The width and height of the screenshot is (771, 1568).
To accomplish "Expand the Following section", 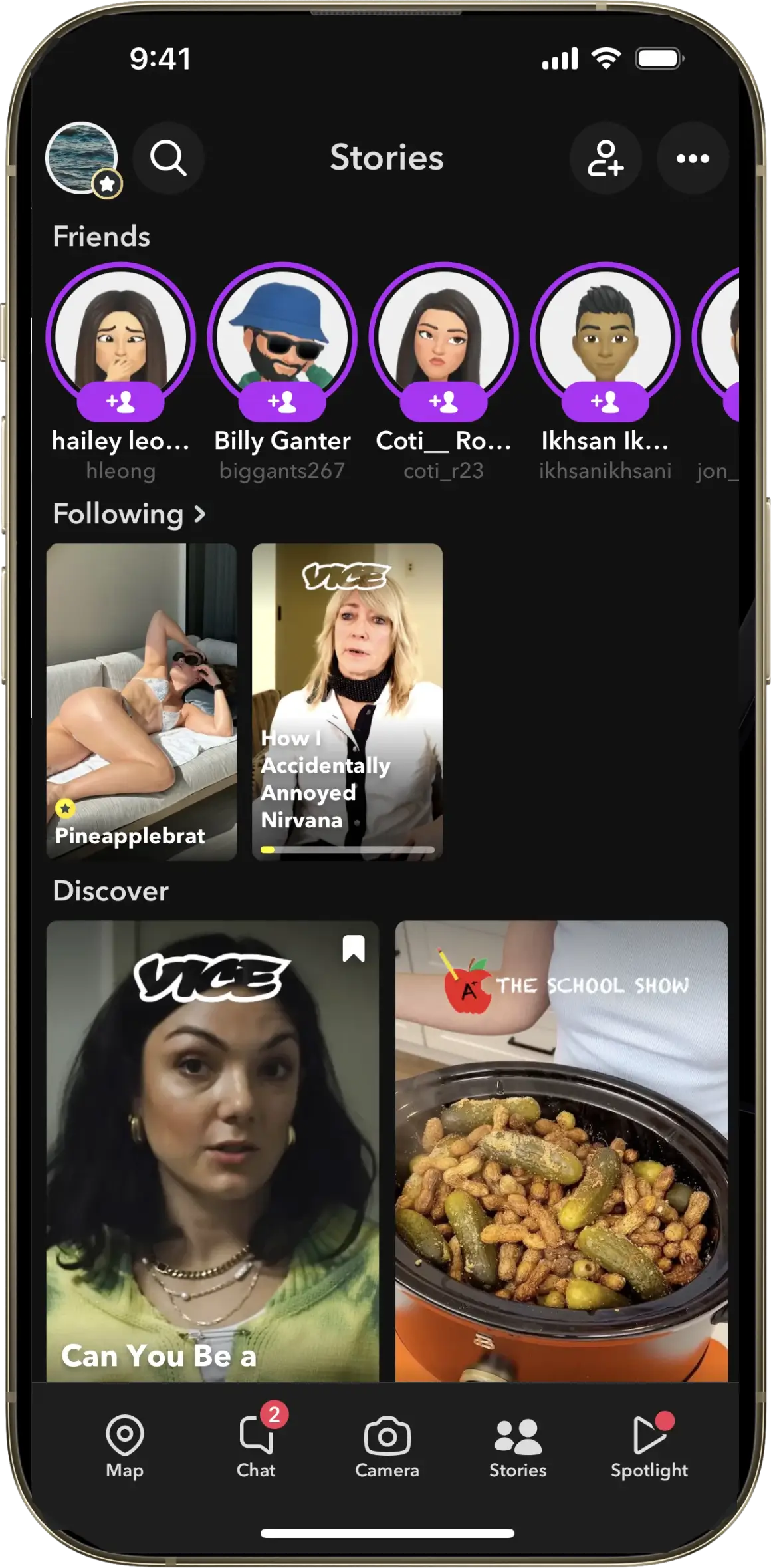I will [x=130, y=514].
